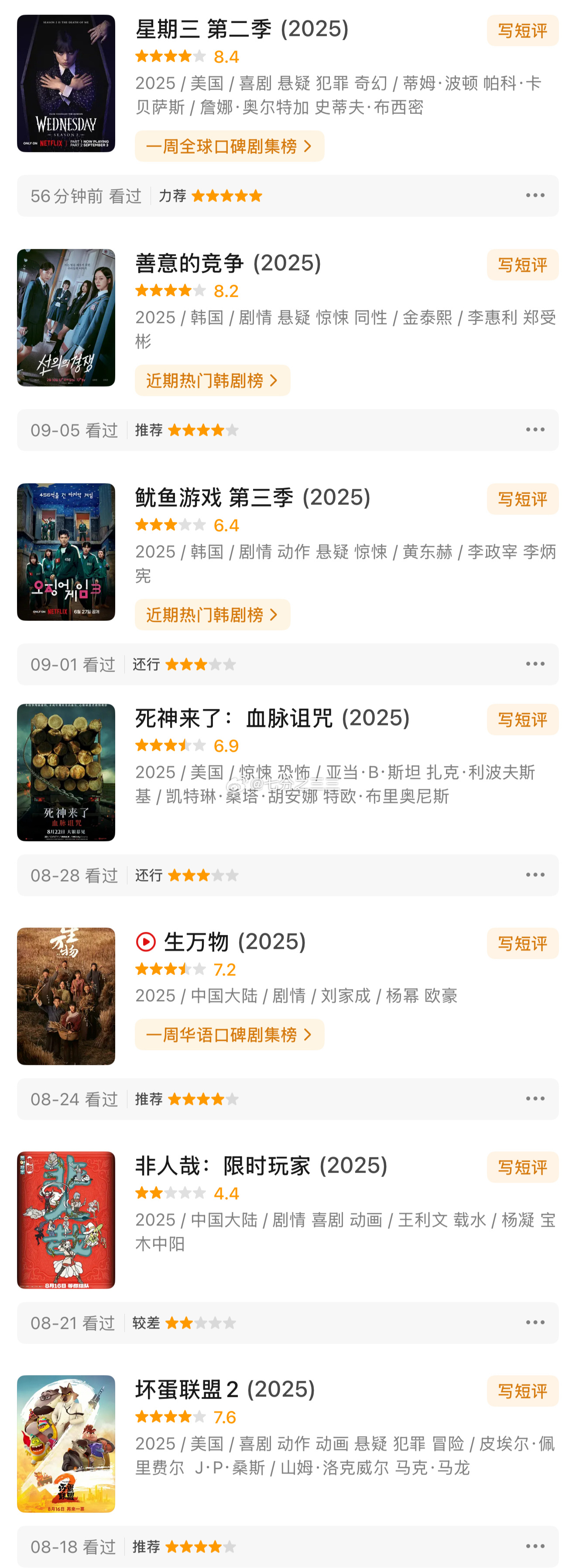The width and height of the screenshot is (576, 1568).
Task: Play 生万物 via the red play icon
Action: (x=145, y=942)
